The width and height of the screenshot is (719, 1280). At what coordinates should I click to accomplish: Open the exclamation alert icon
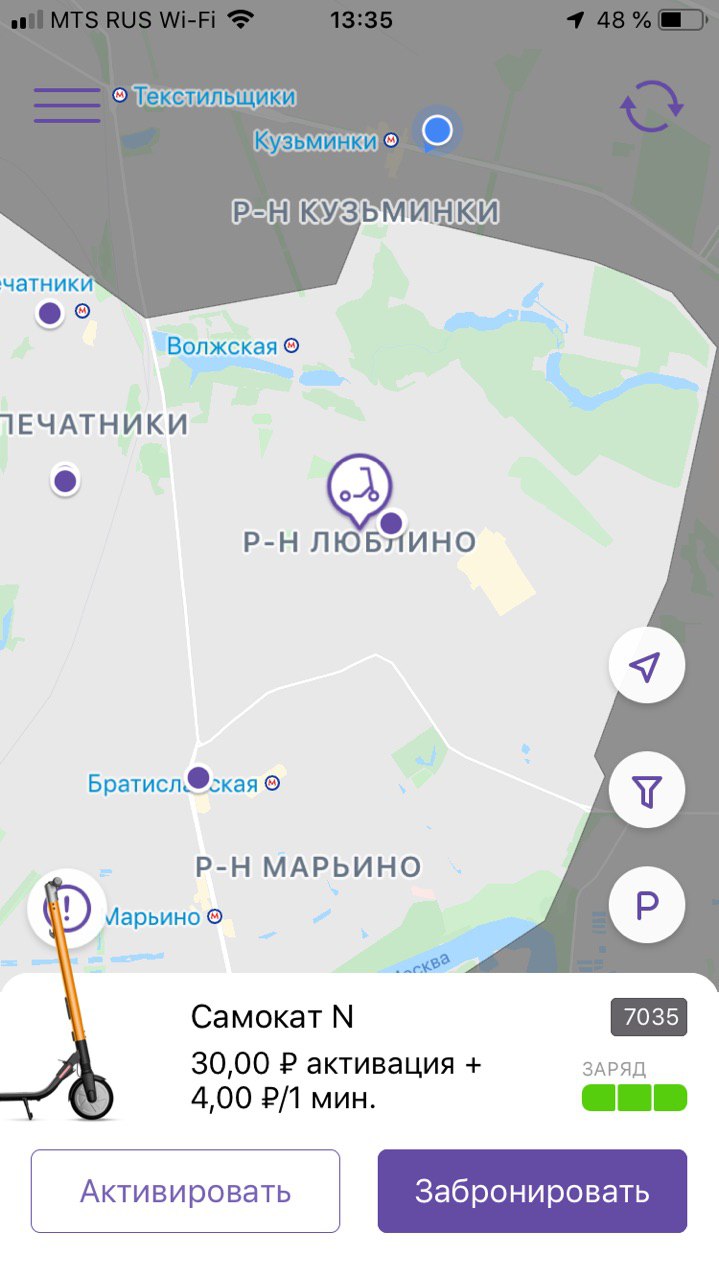pyautogui.click(x=67, y=909)
